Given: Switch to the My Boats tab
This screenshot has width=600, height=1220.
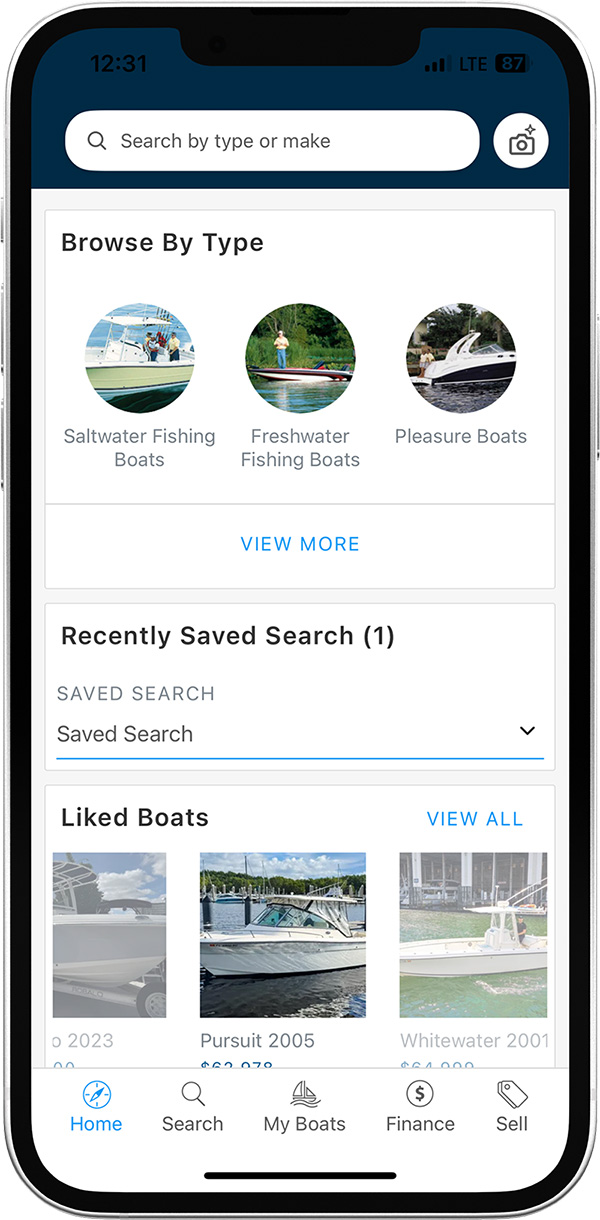Looking at the screenshot, I should [304, 1106].
